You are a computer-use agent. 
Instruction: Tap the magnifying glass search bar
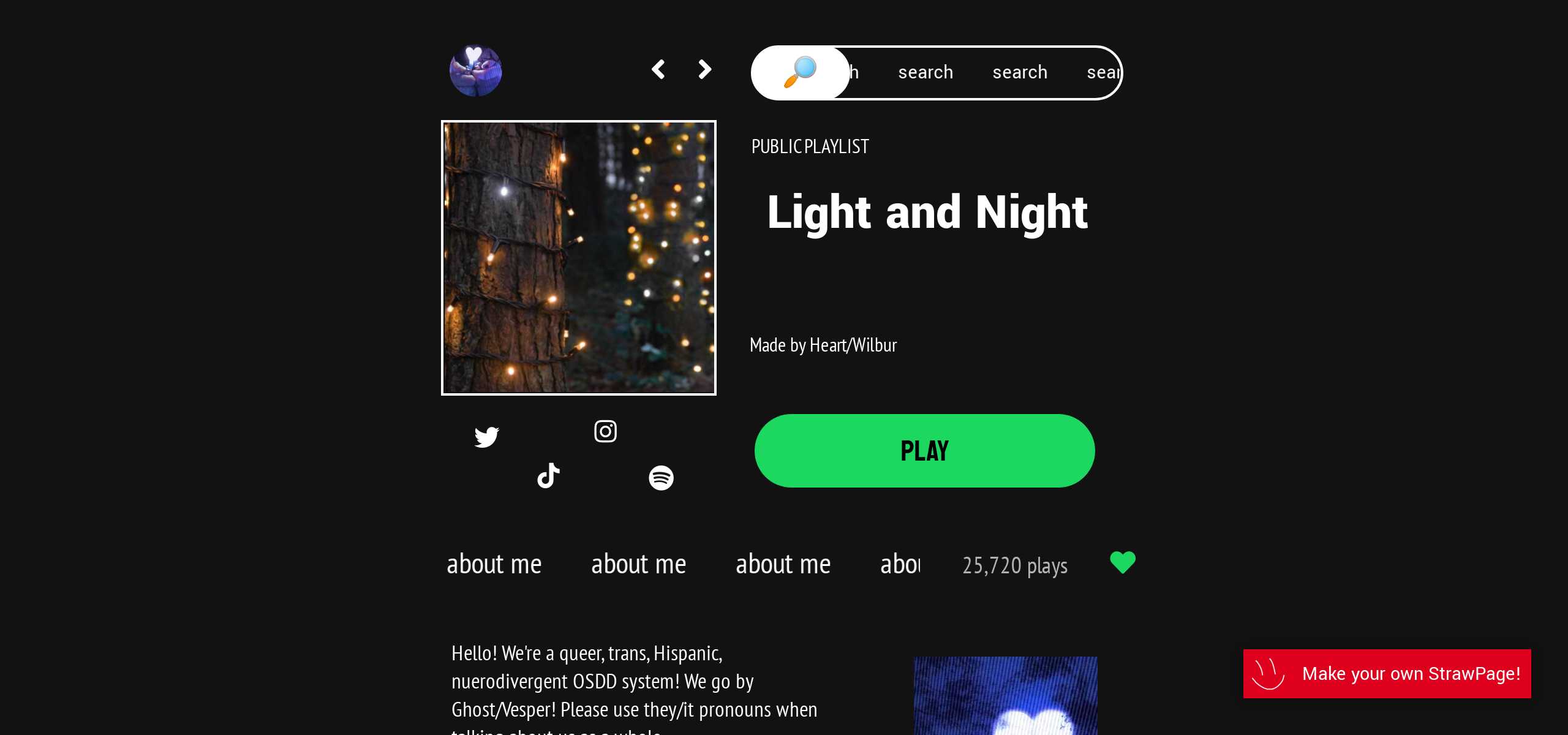(936, 72)
